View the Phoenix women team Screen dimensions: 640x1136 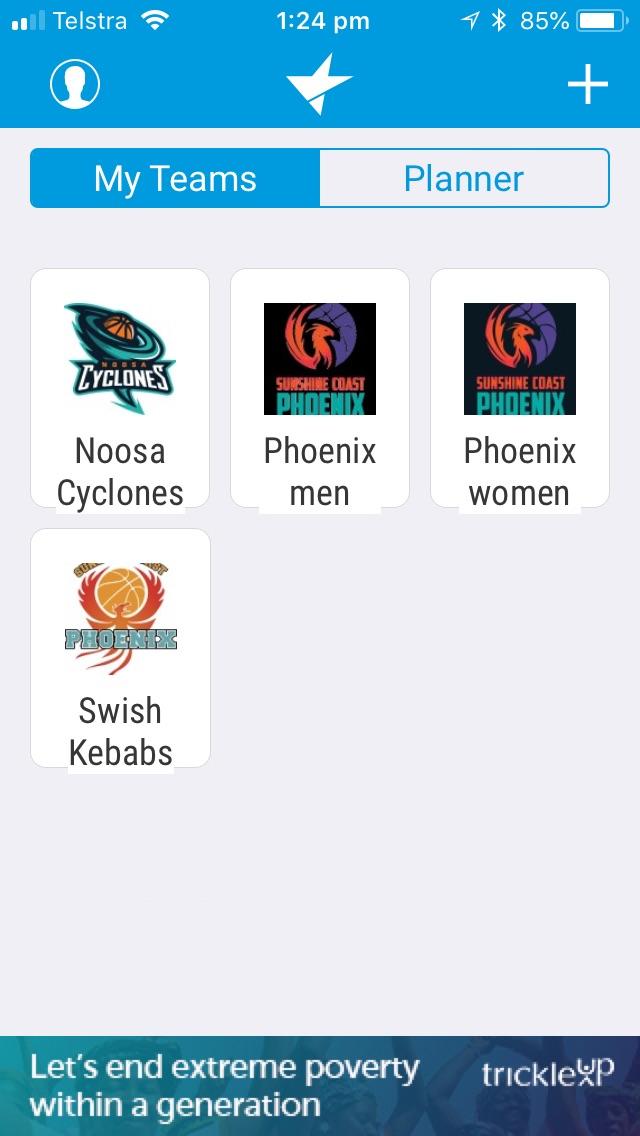[x=520, y=388]
